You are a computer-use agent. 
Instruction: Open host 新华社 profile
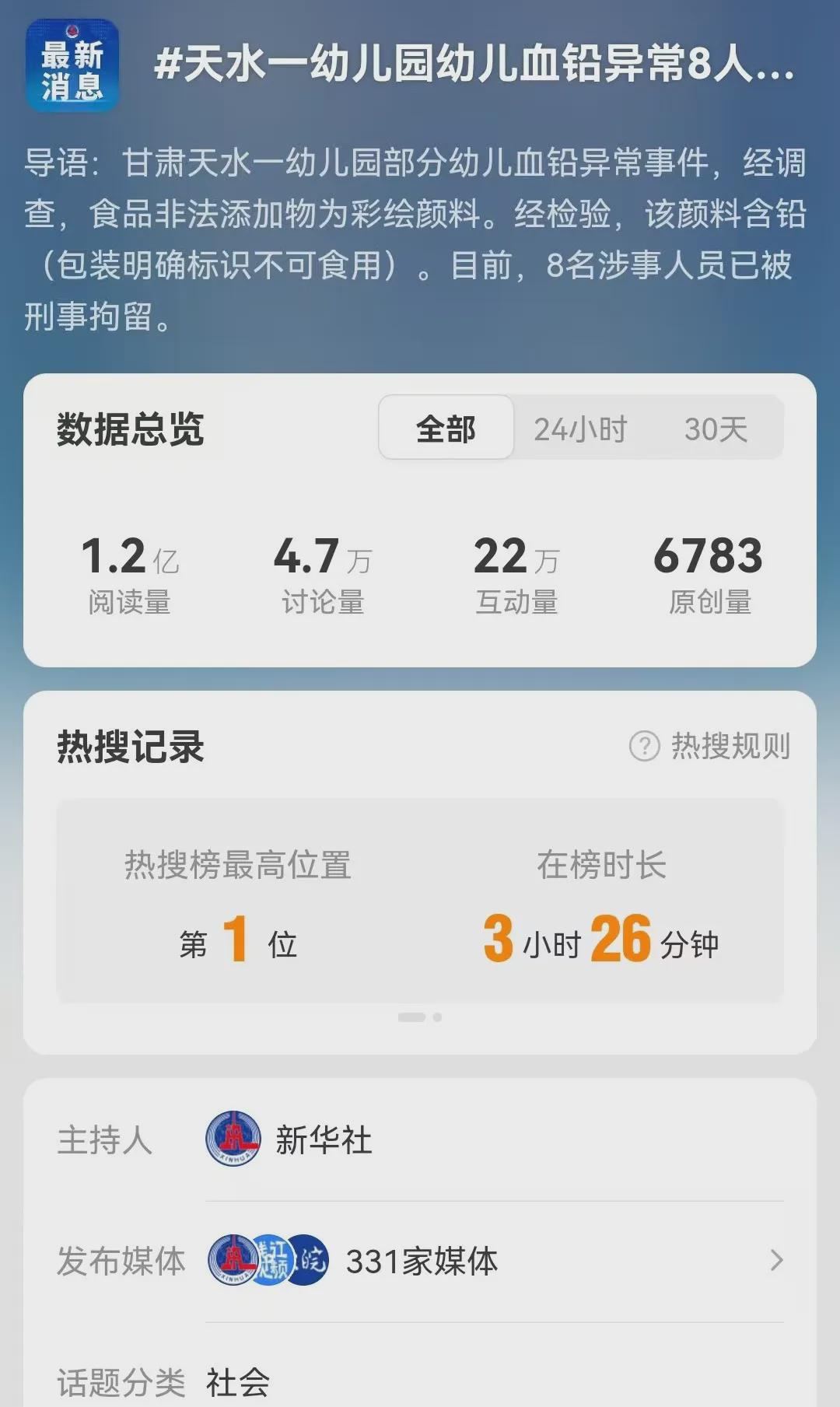289,1139
